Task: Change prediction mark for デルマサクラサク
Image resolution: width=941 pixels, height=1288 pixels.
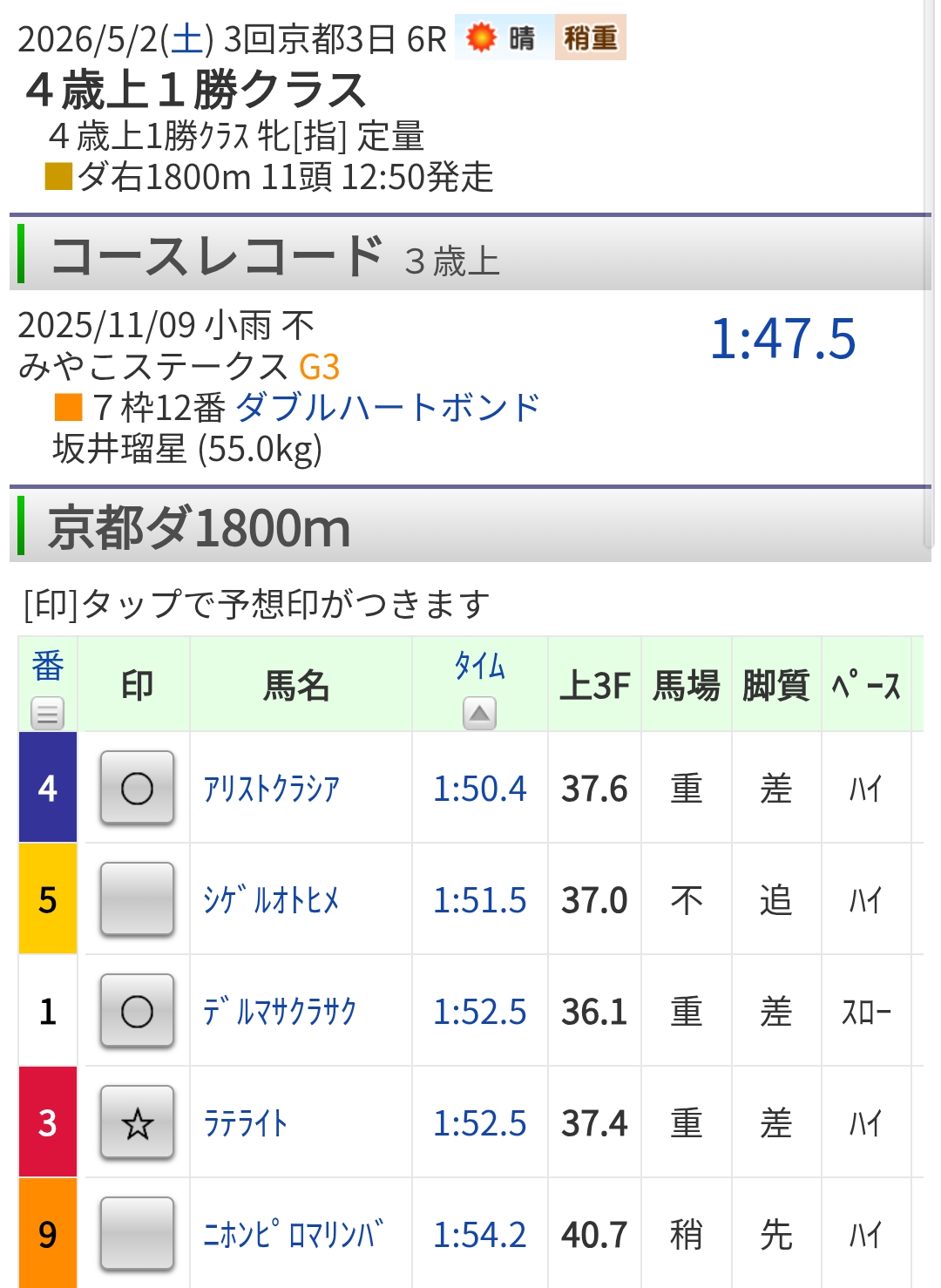Action: 137,1011
